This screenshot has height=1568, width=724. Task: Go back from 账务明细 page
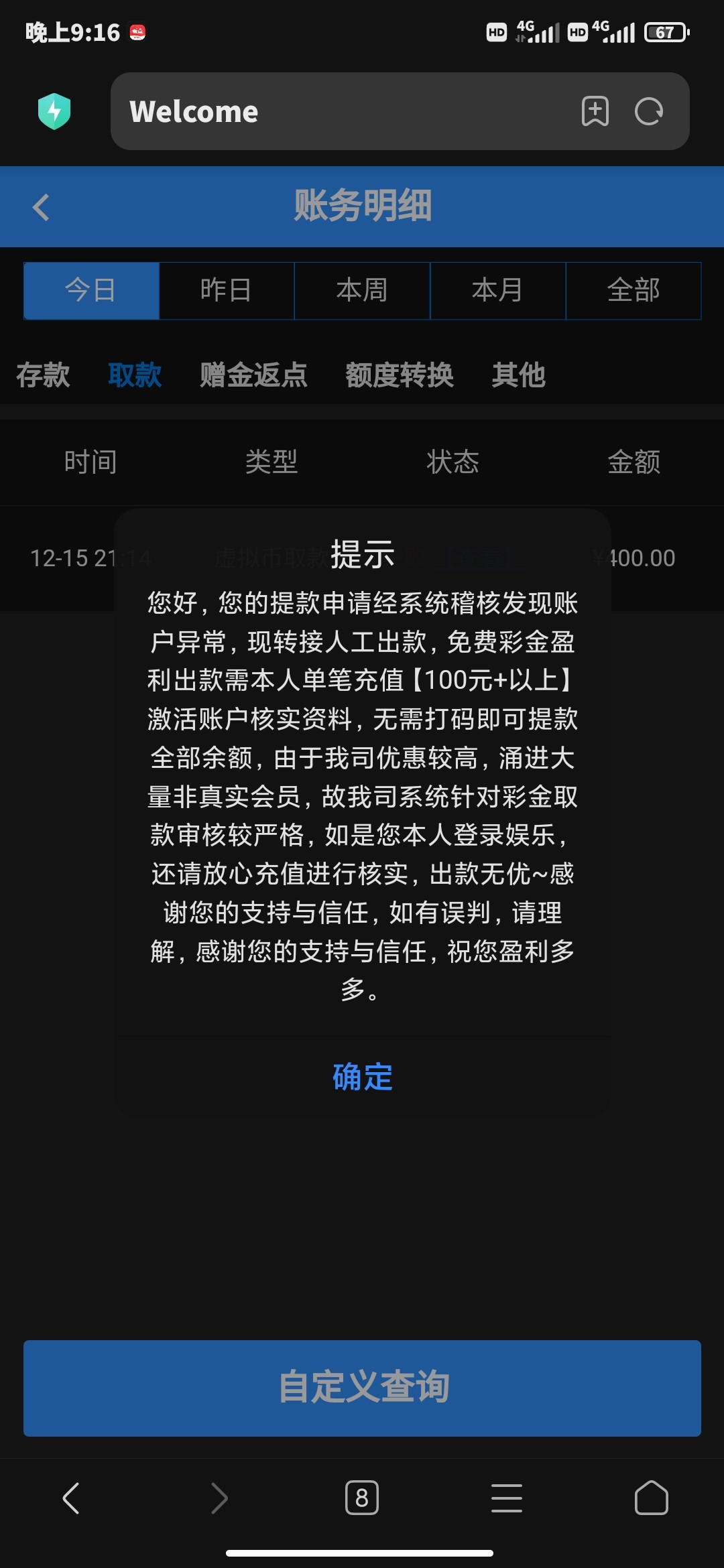pyautogui.click(x=42, y=207)
